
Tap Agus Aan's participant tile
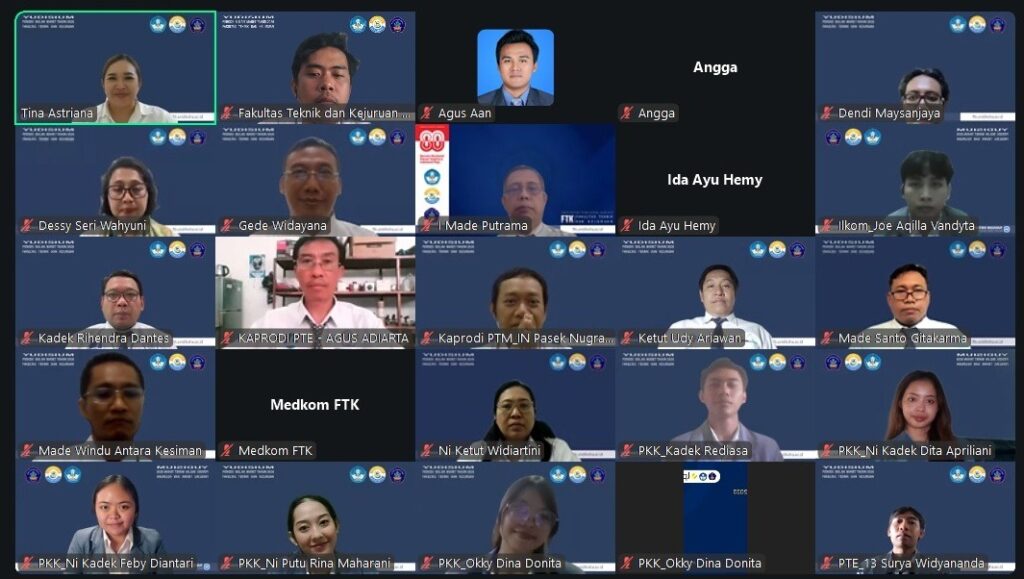pyautogui.click(x=515, y=68)
